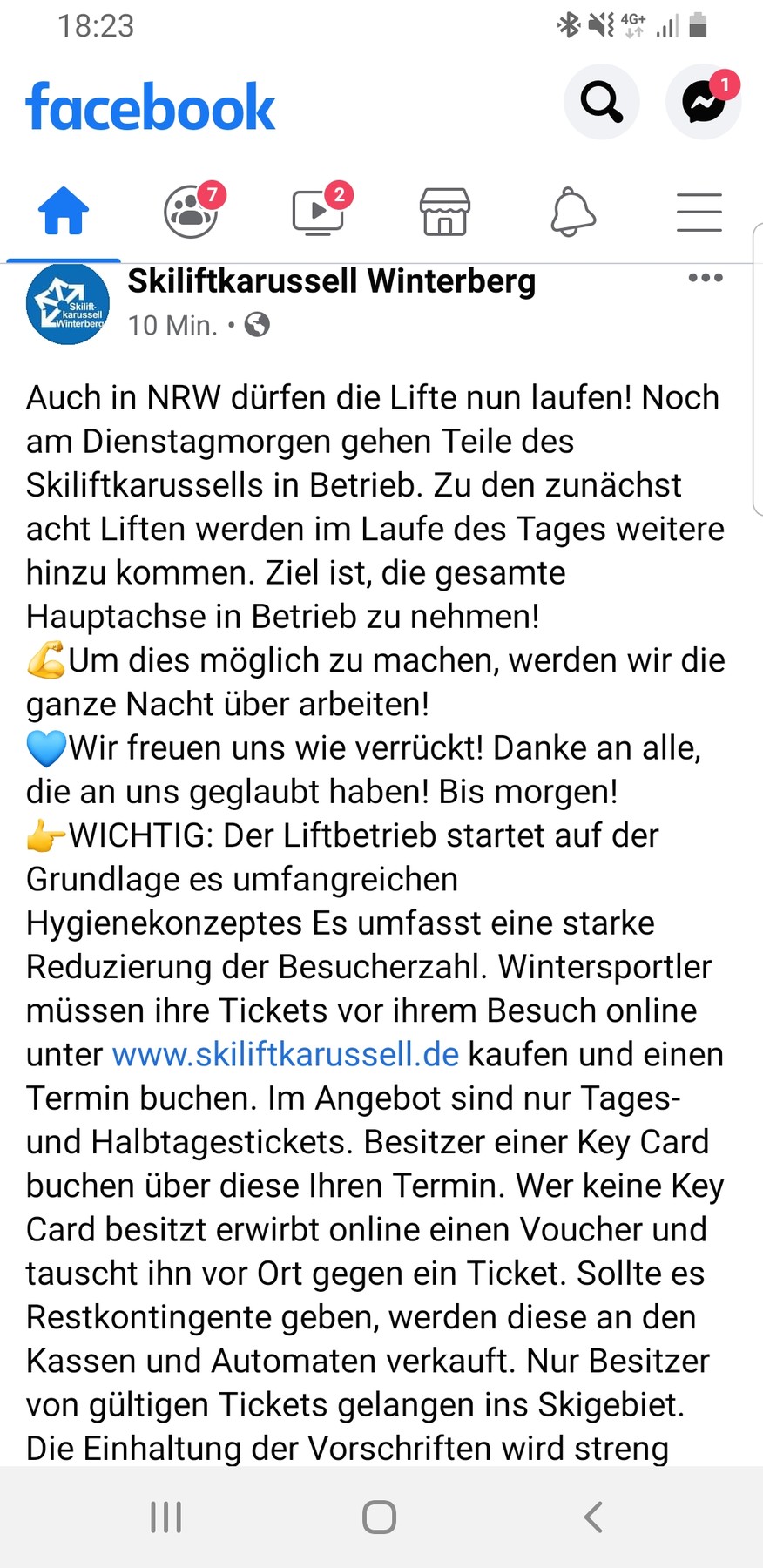
Task: Open the Groups tab
Action: click(x=191, y=212)
